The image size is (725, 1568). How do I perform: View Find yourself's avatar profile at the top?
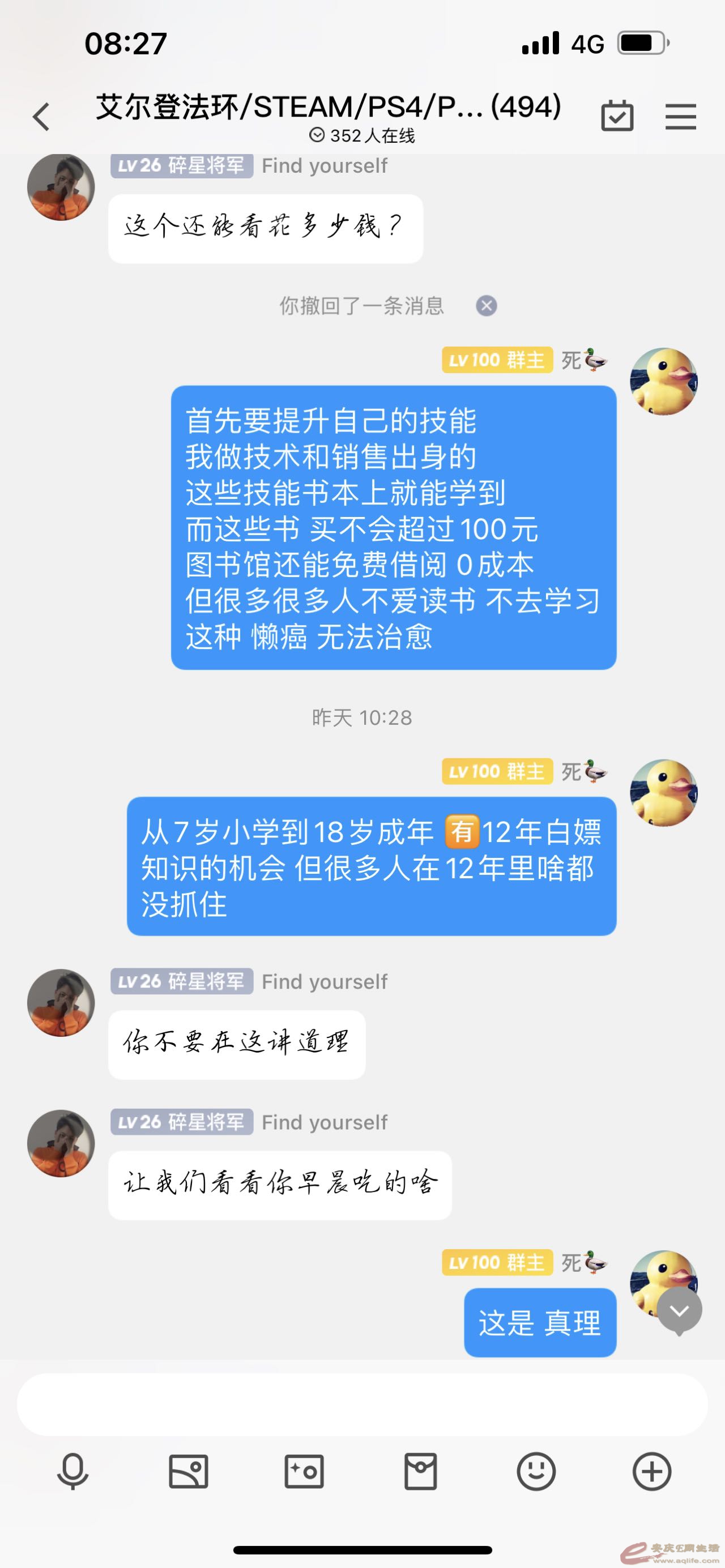pos(61,187)
